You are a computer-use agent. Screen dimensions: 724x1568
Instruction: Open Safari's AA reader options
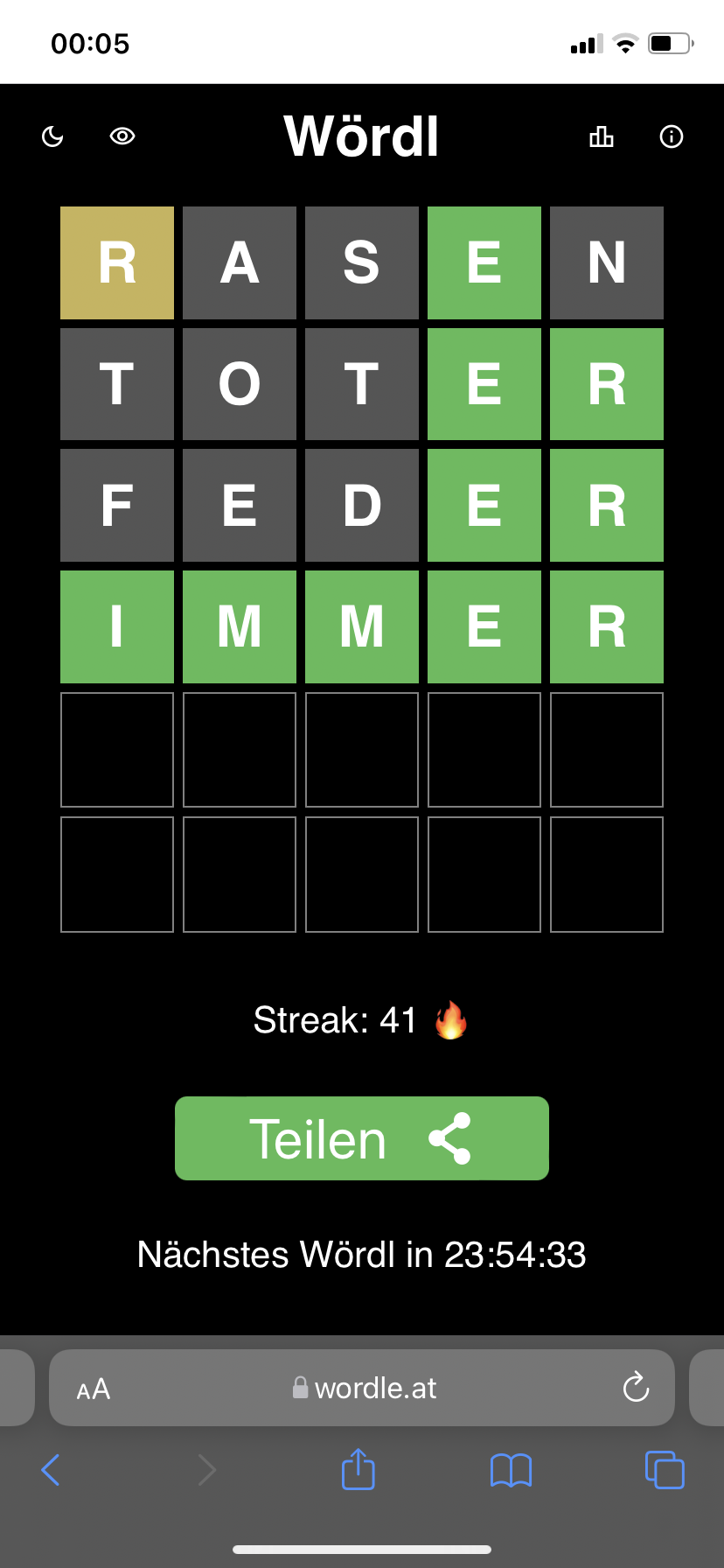94,1389
